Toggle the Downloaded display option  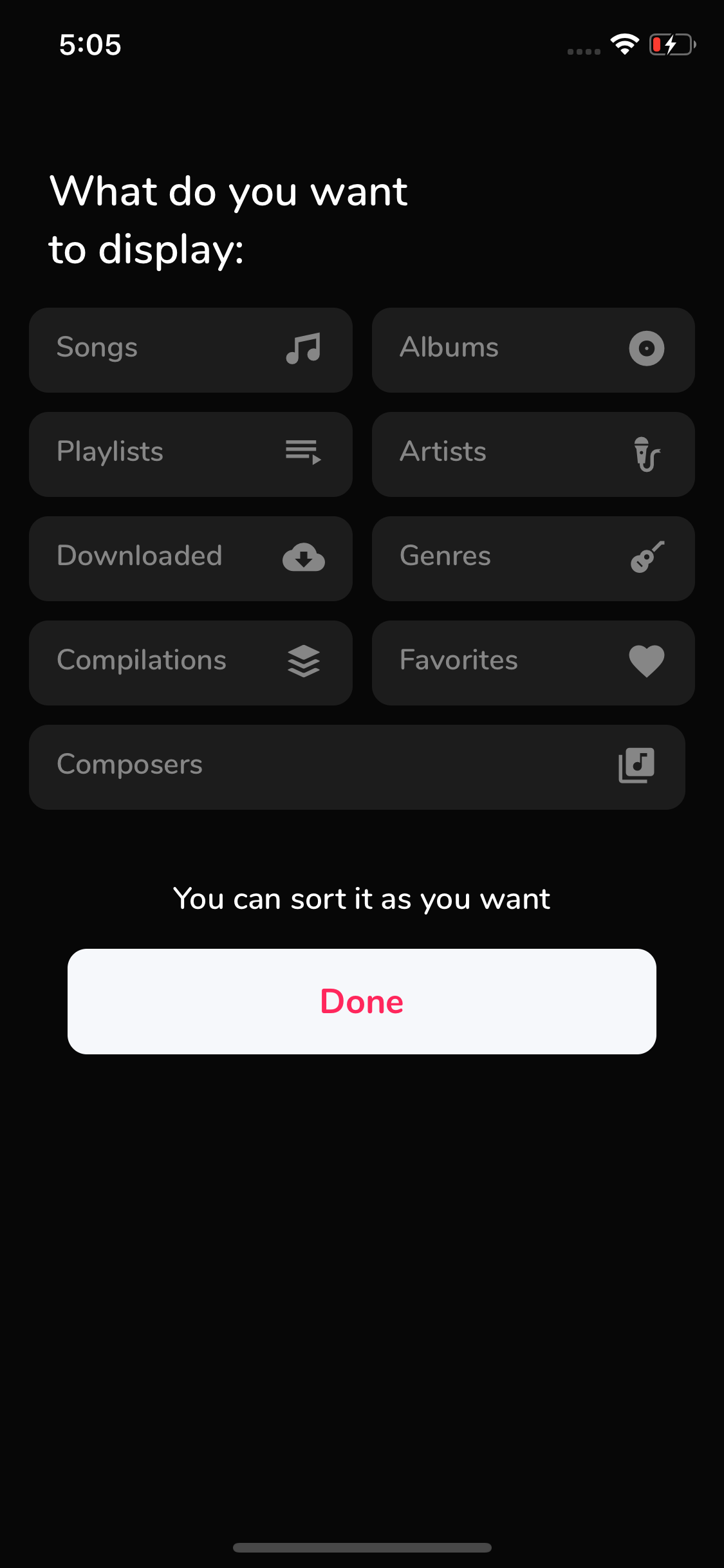pyautogui.click(x=190, y=557)
